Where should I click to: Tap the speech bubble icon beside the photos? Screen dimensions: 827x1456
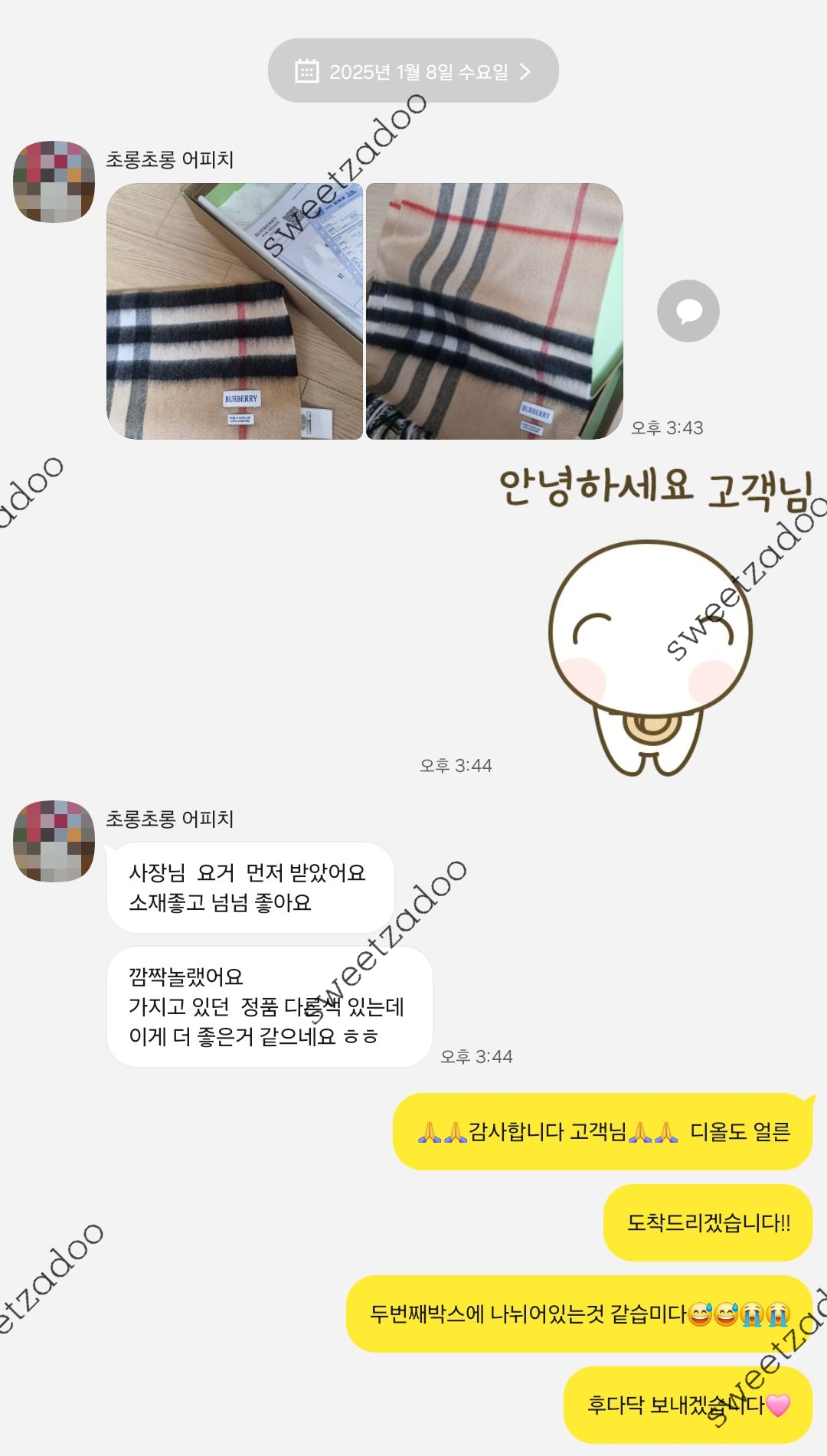coord(688,311)
